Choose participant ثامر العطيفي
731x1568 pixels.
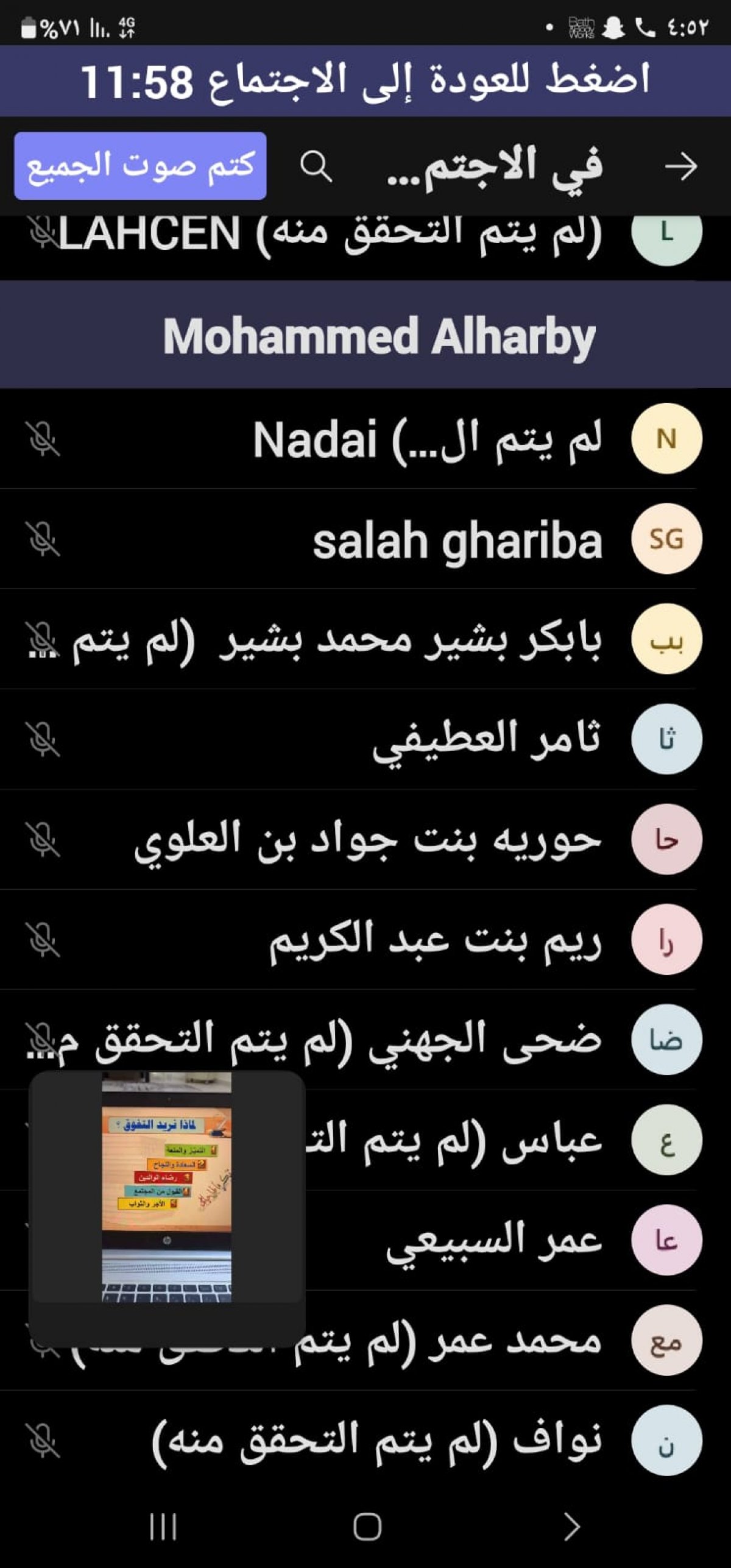pyautogui.click(x=365, y=739)
